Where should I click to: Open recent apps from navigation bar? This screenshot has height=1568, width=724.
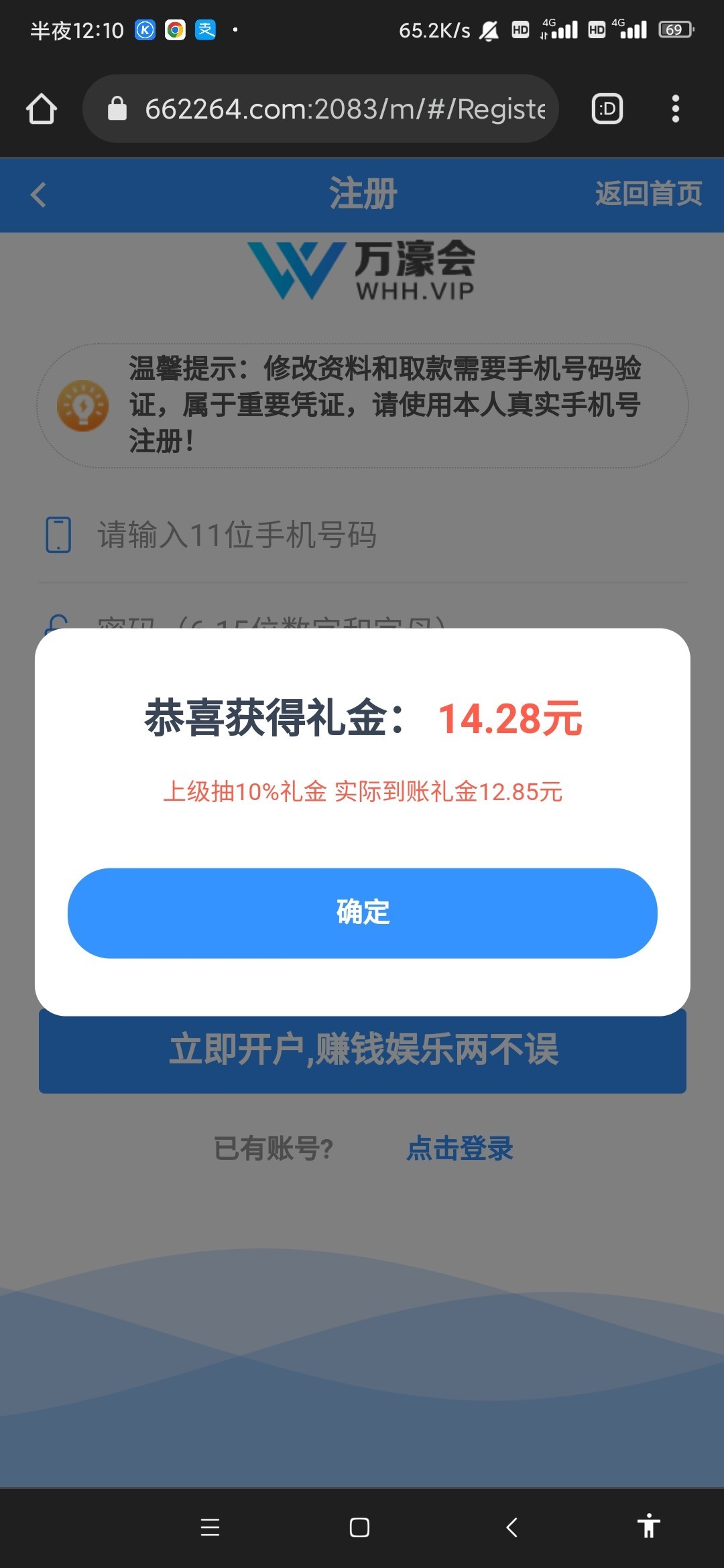210,1527
